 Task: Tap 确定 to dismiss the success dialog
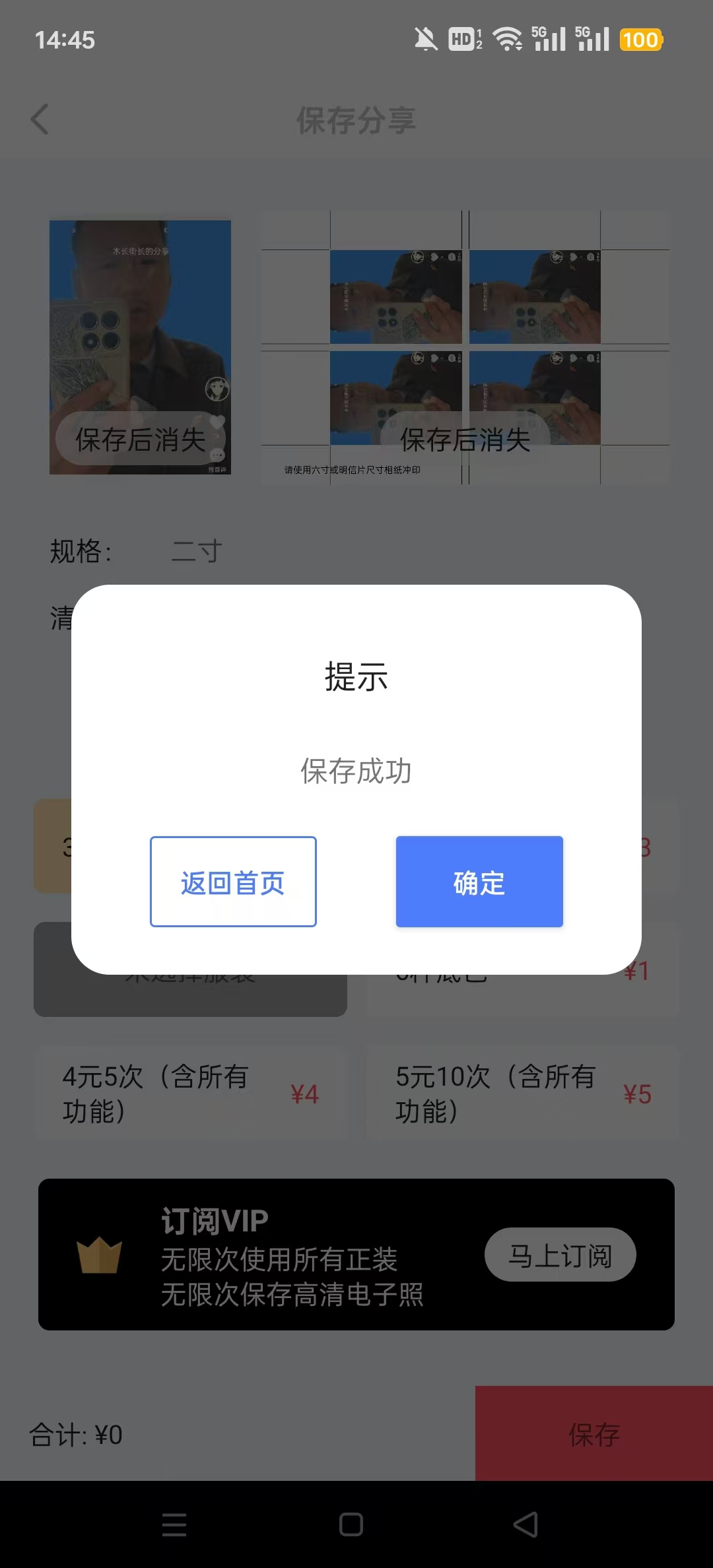coord(478,882)
